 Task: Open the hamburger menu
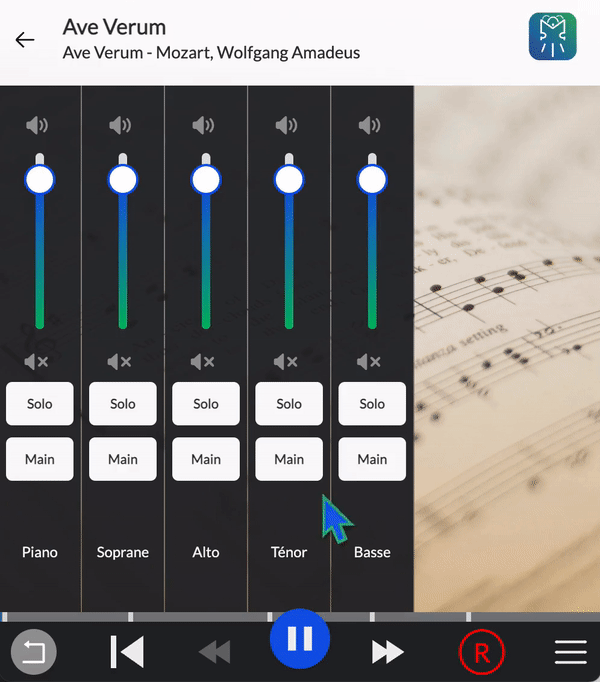click(571, 653)
